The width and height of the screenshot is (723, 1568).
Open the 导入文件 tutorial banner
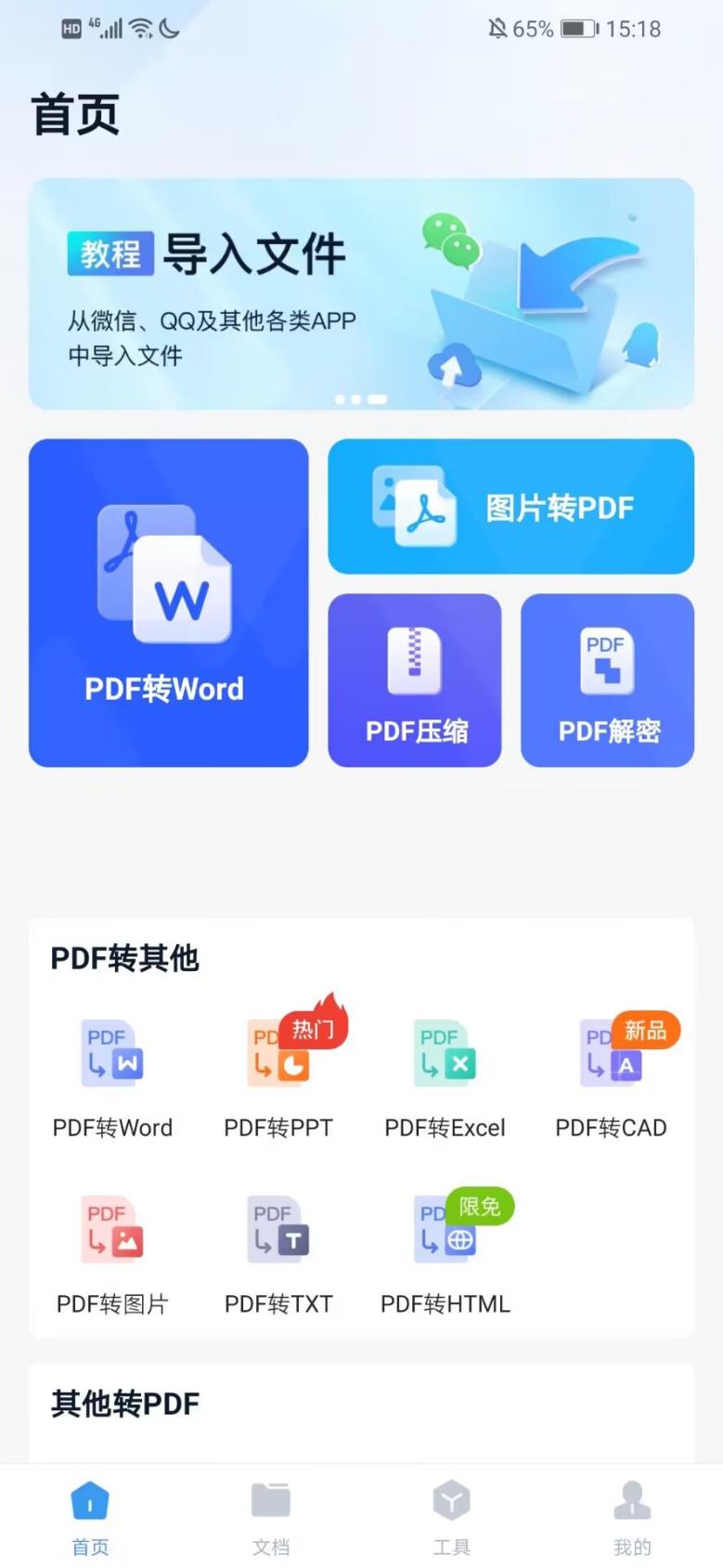tap(361, 293)
